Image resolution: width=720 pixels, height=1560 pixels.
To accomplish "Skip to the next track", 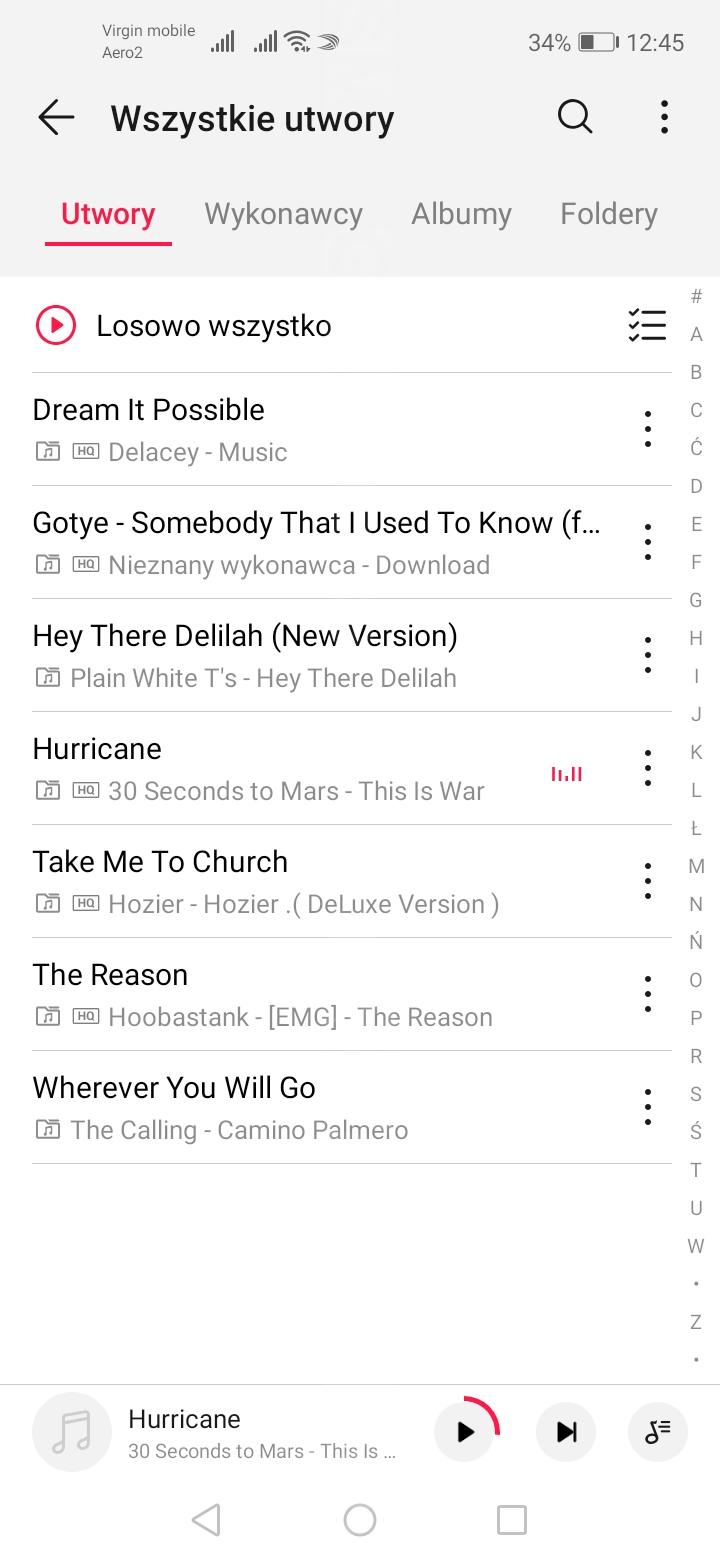I will [566, 1432].
